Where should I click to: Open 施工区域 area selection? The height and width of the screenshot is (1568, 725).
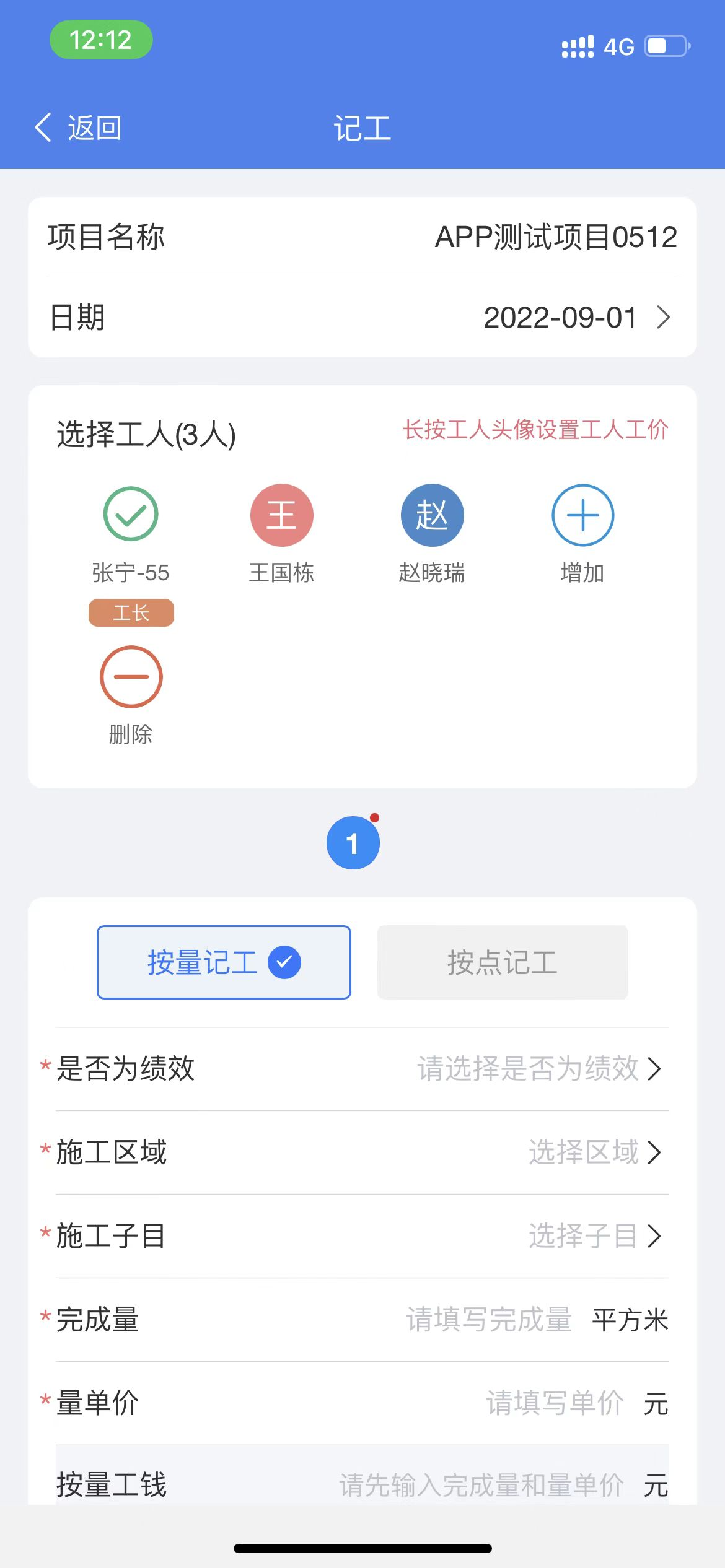(x=362, y=1152)
